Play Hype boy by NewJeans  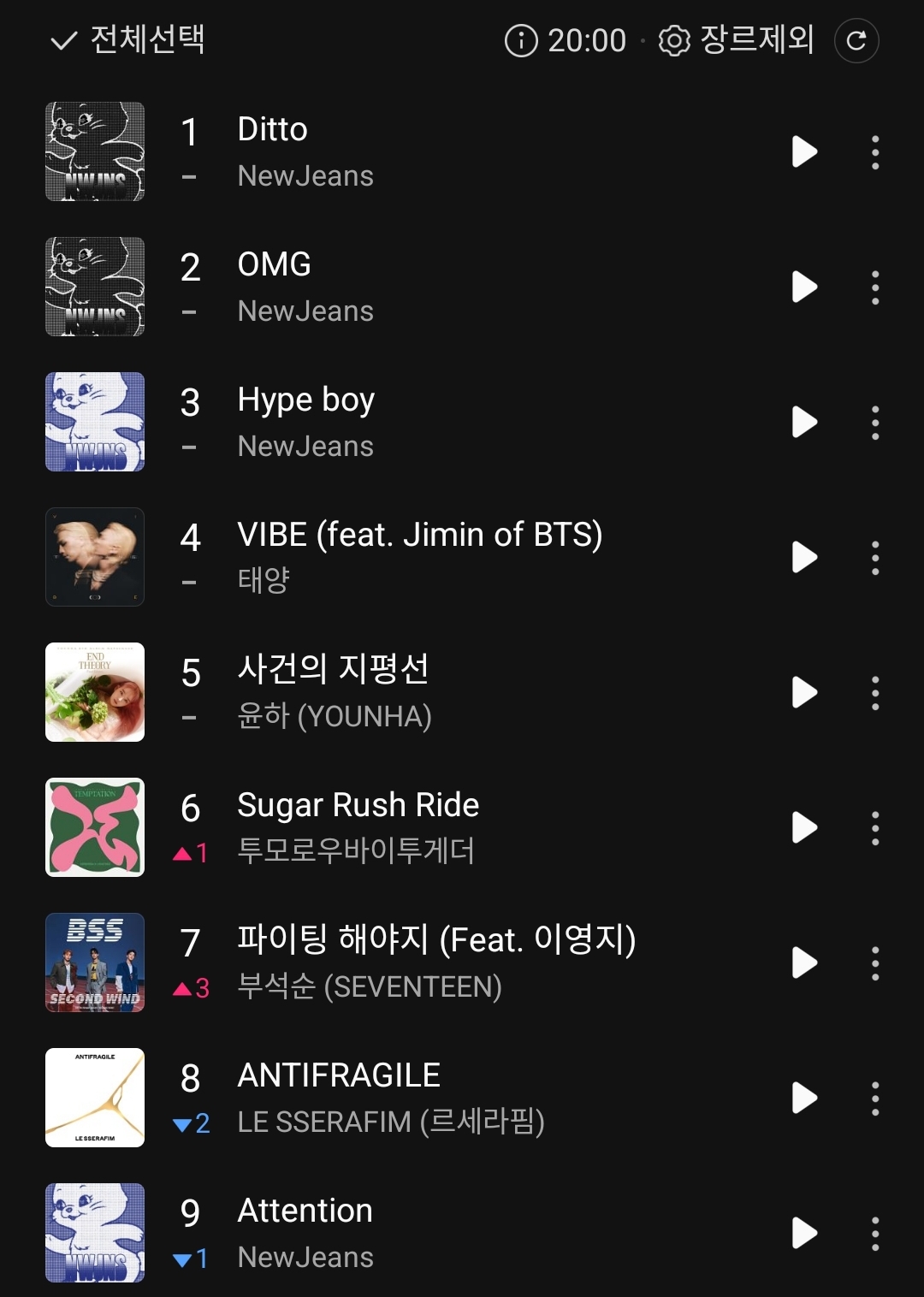[x=804, y=423]
